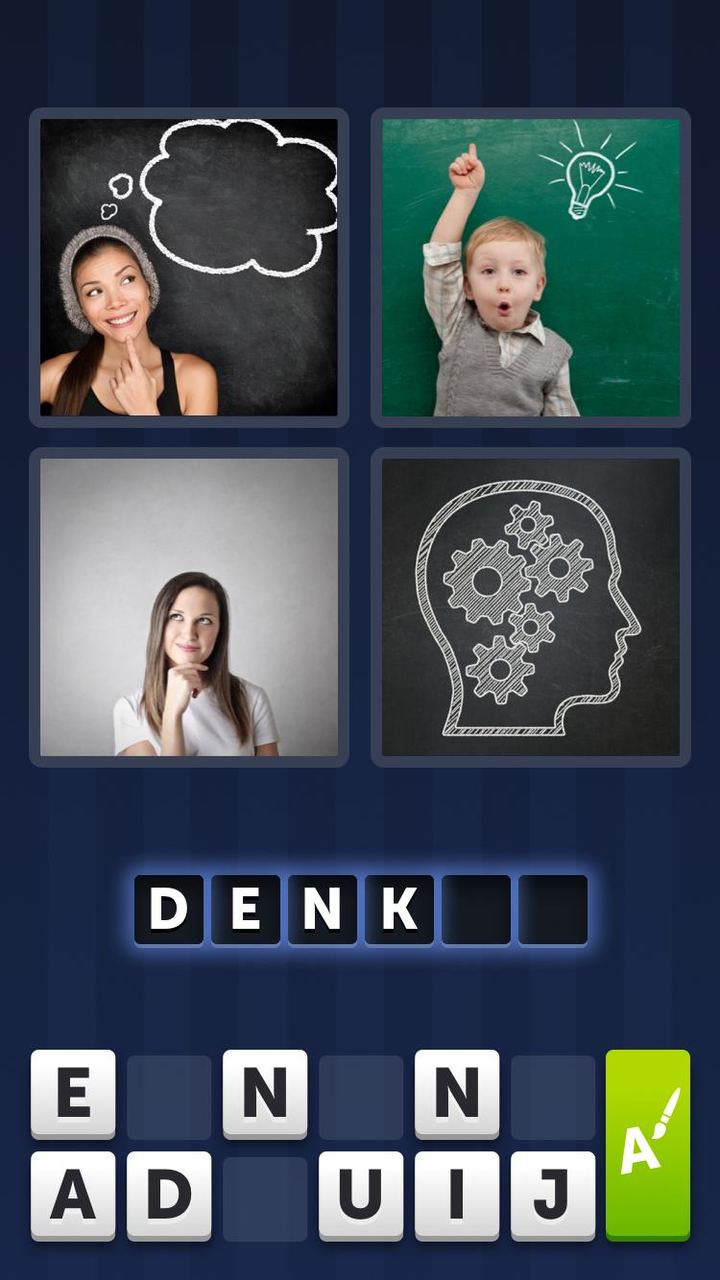Choose the D tile in the letter bank
This screenshot has height=1280, width=720.
coord(169,1194)
